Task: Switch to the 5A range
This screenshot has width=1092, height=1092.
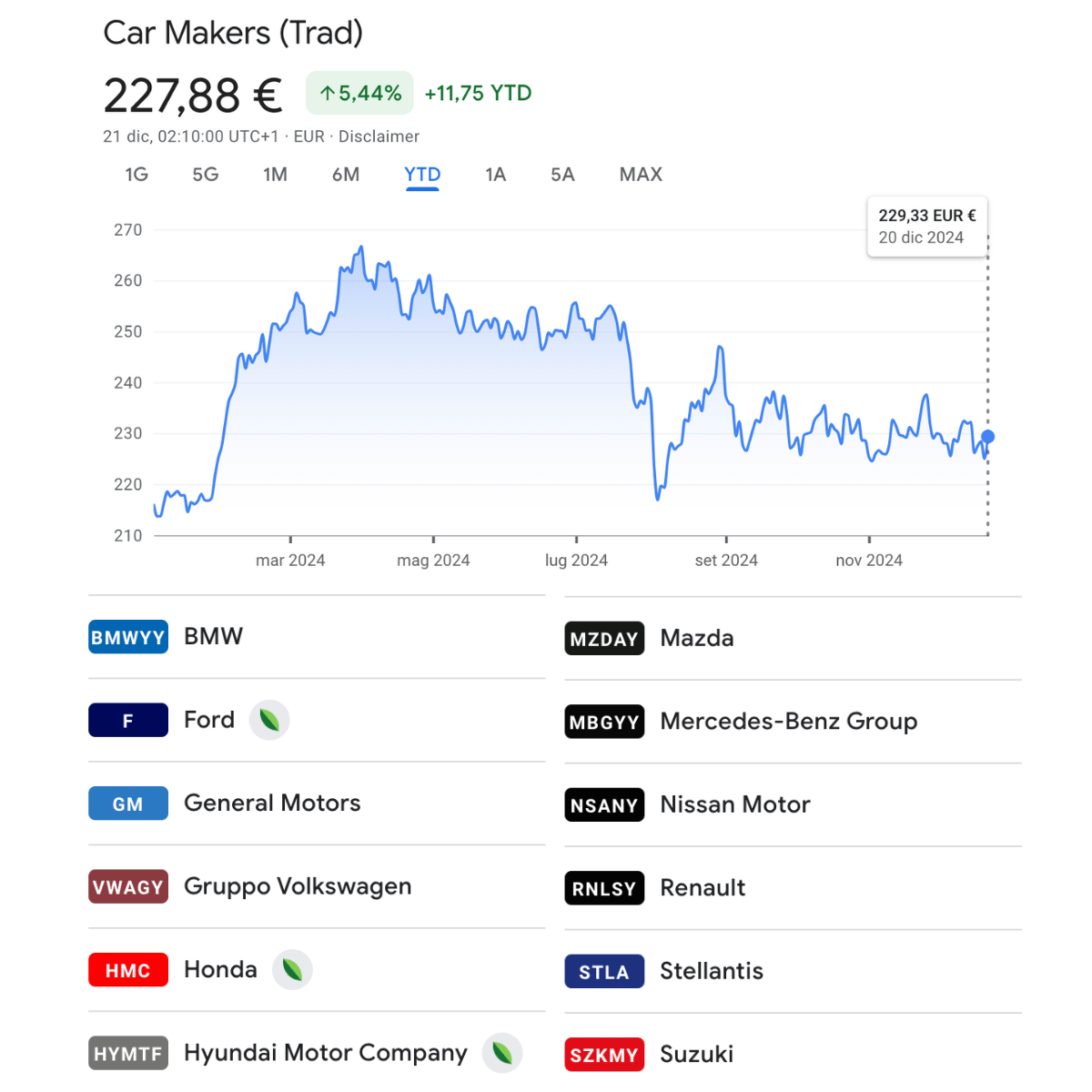Action: [562, 175]
